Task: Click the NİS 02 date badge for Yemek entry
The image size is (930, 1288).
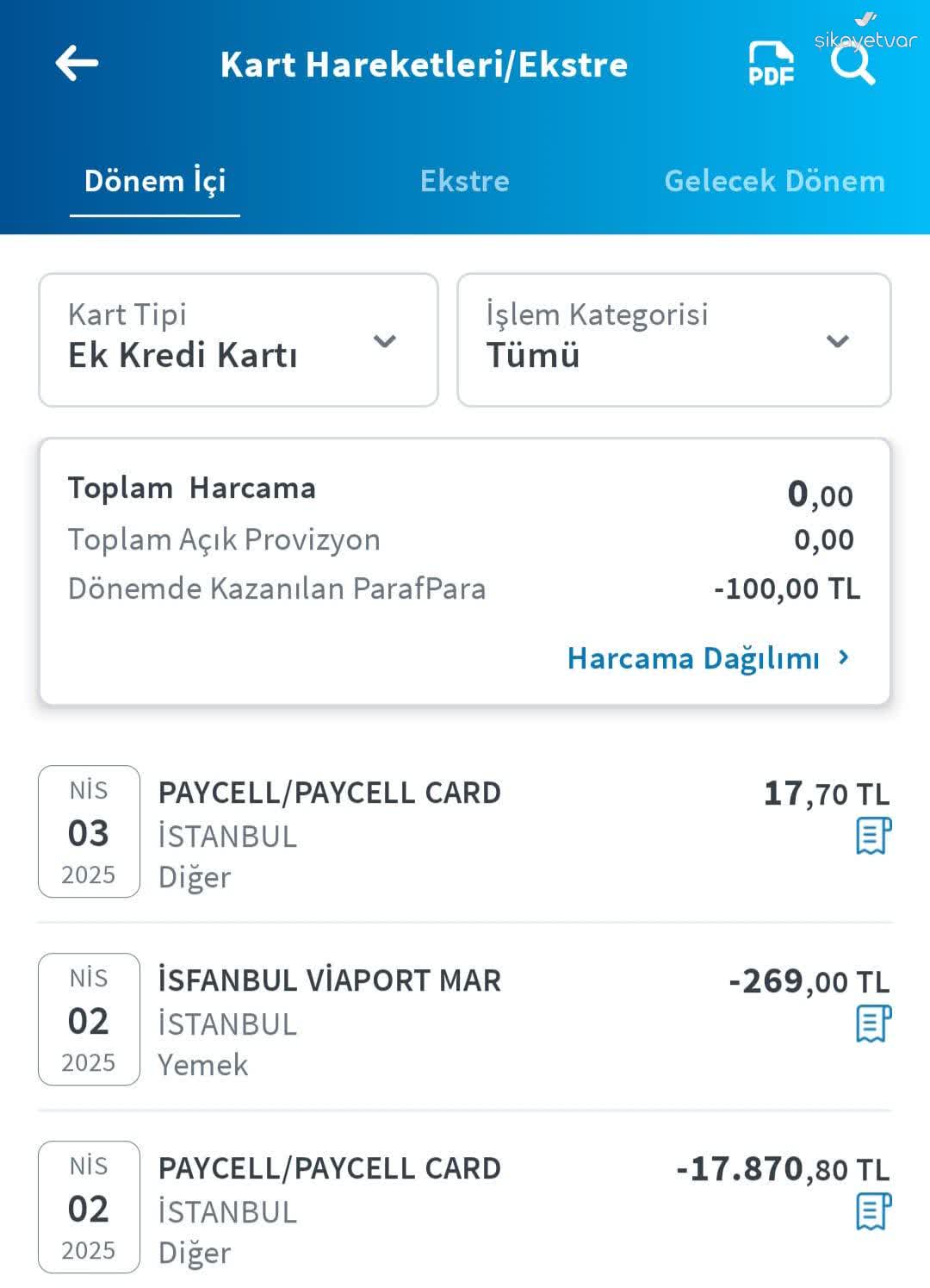Action: [x=89, y=1021]
